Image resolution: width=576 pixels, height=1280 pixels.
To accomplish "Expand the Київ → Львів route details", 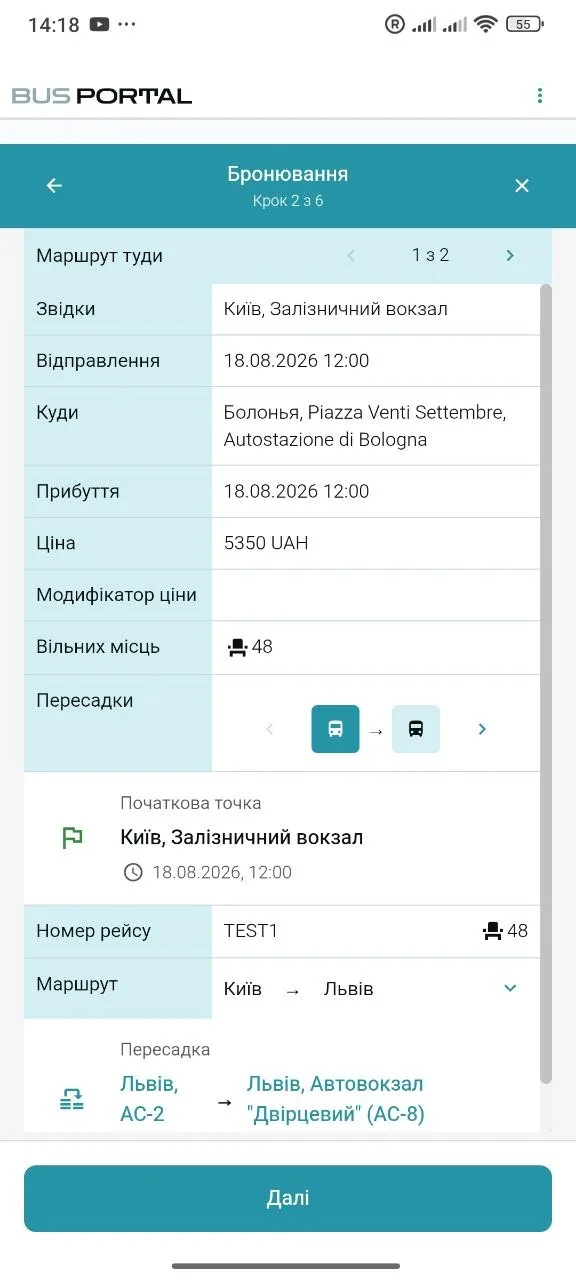I will point(510,988).
